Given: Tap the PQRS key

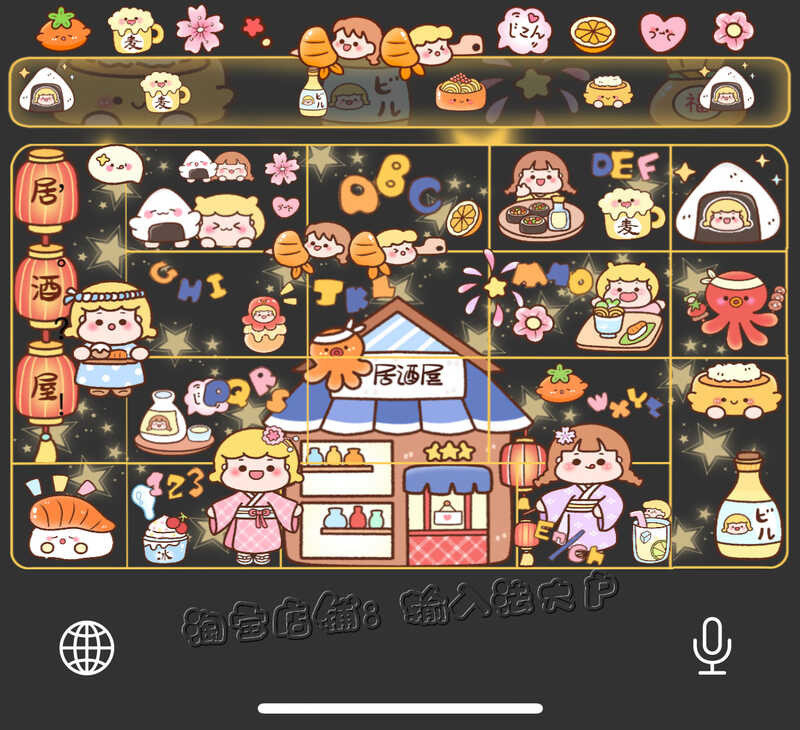Looking at the screenshot, I should coord(216,410).
